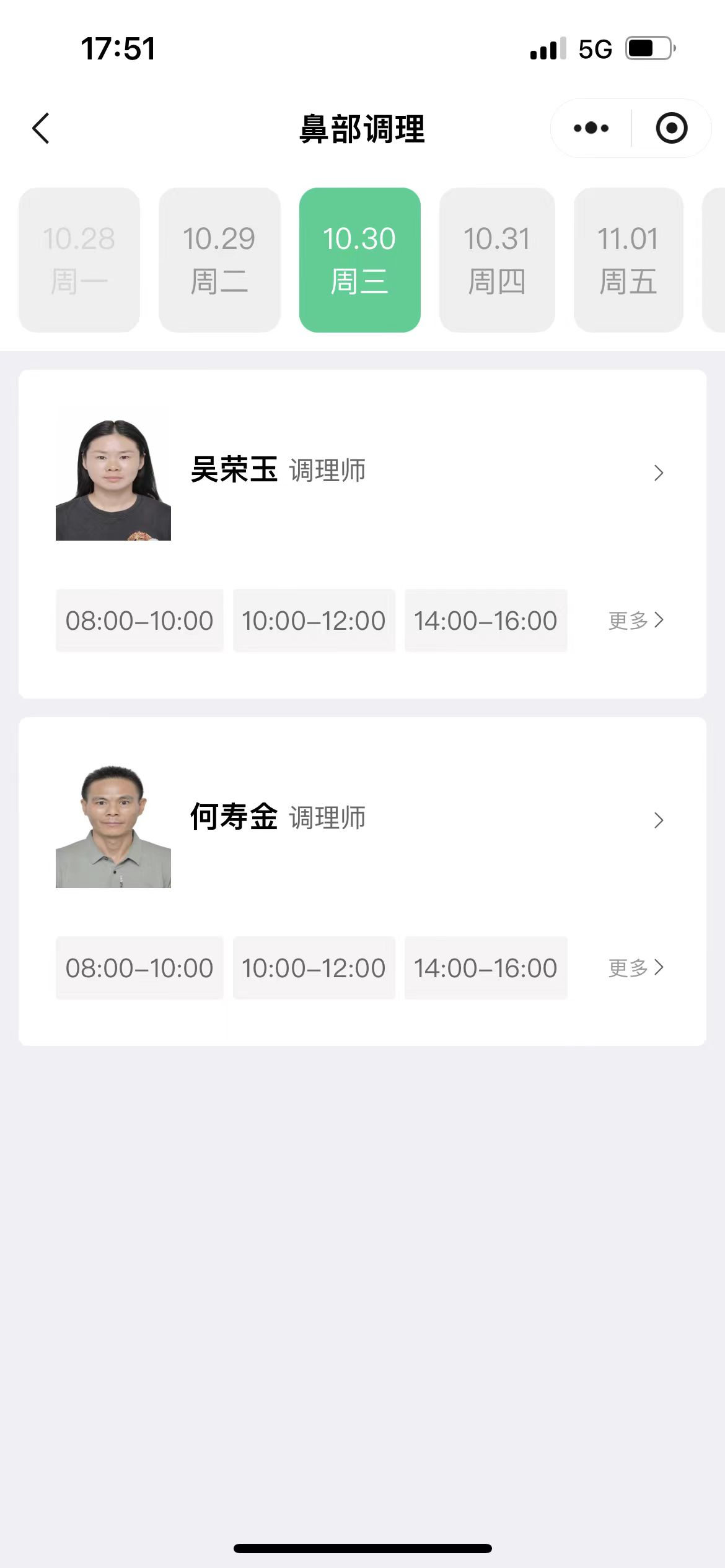
Task: Book the 14:00–16:00 slot with 何寿金
Action: tap(486, 967)
